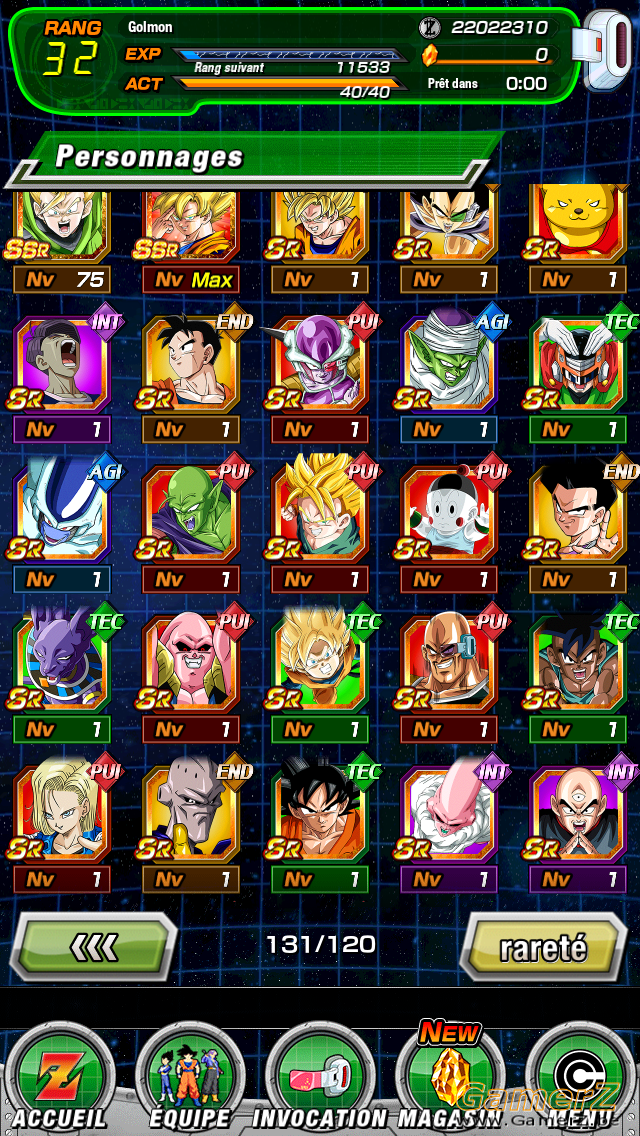Switch to the INVOCATION tab
The image size is (640, 1136).
(321, 1078)
